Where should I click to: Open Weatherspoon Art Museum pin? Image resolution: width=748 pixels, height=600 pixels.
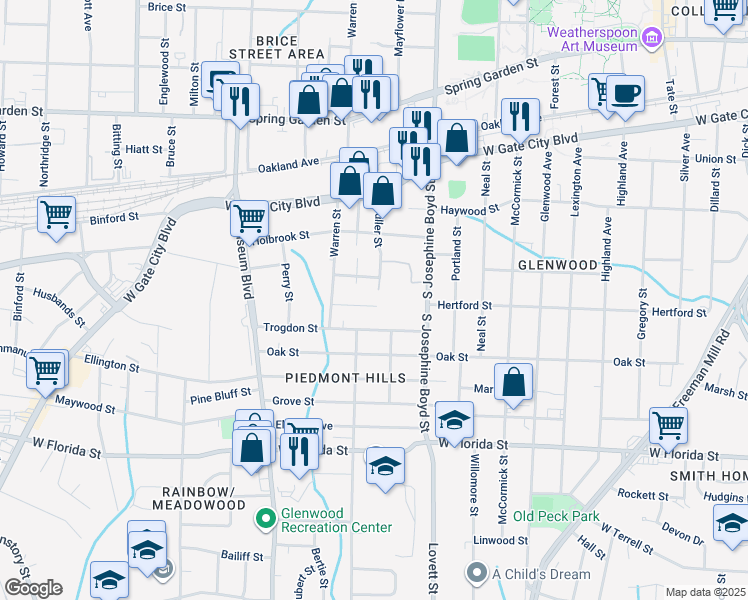[x=652, y=39]
